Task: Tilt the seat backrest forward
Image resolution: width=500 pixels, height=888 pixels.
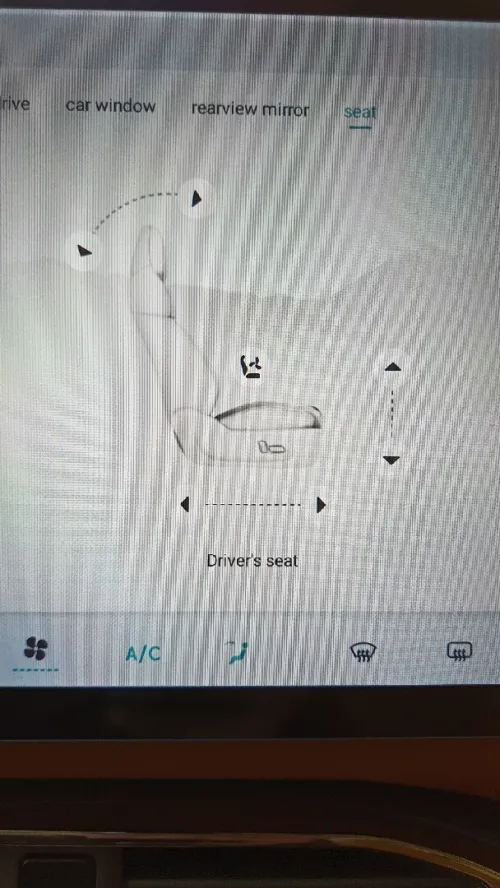Action: pyautogui.click(x=196, y=198)
